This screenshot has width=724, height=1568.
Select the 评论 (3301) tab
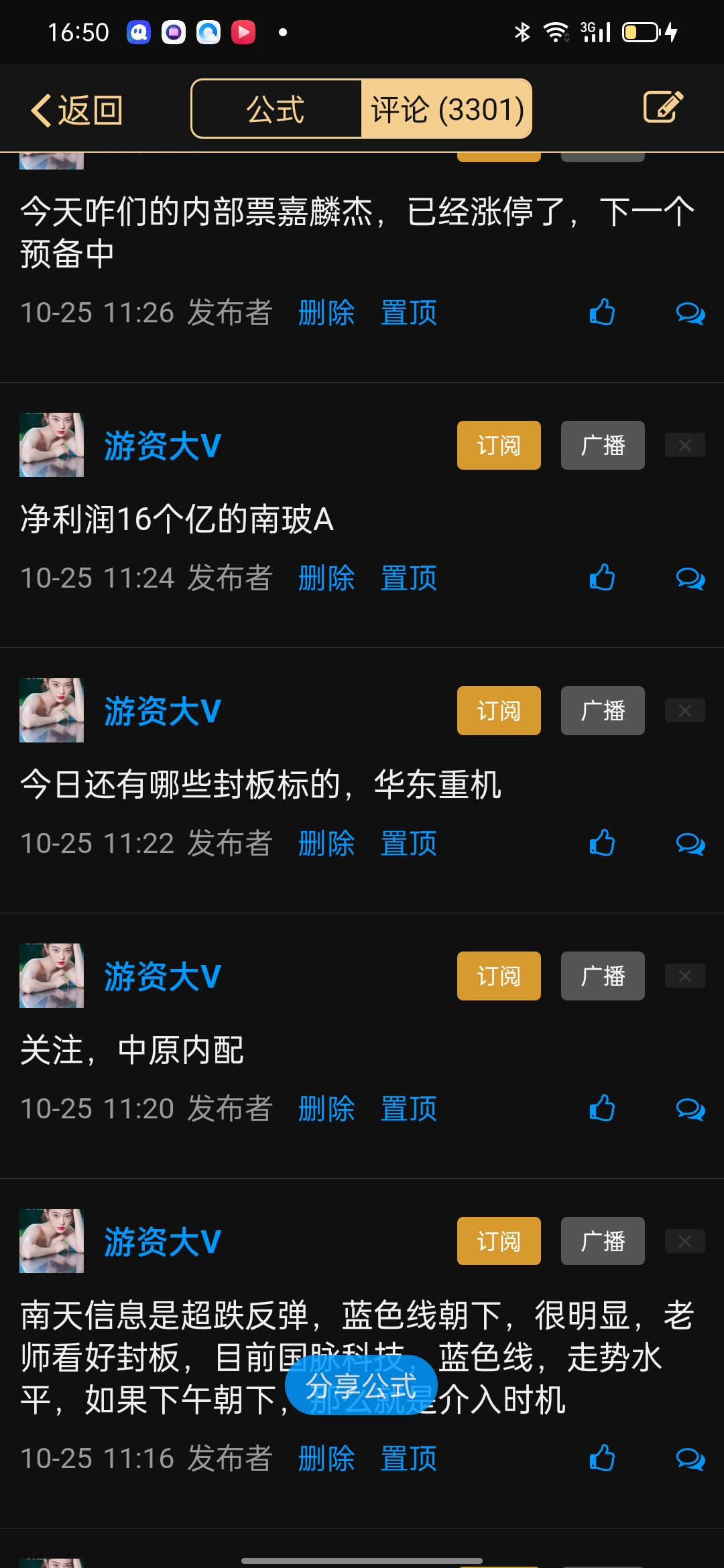tap(446, 109)
